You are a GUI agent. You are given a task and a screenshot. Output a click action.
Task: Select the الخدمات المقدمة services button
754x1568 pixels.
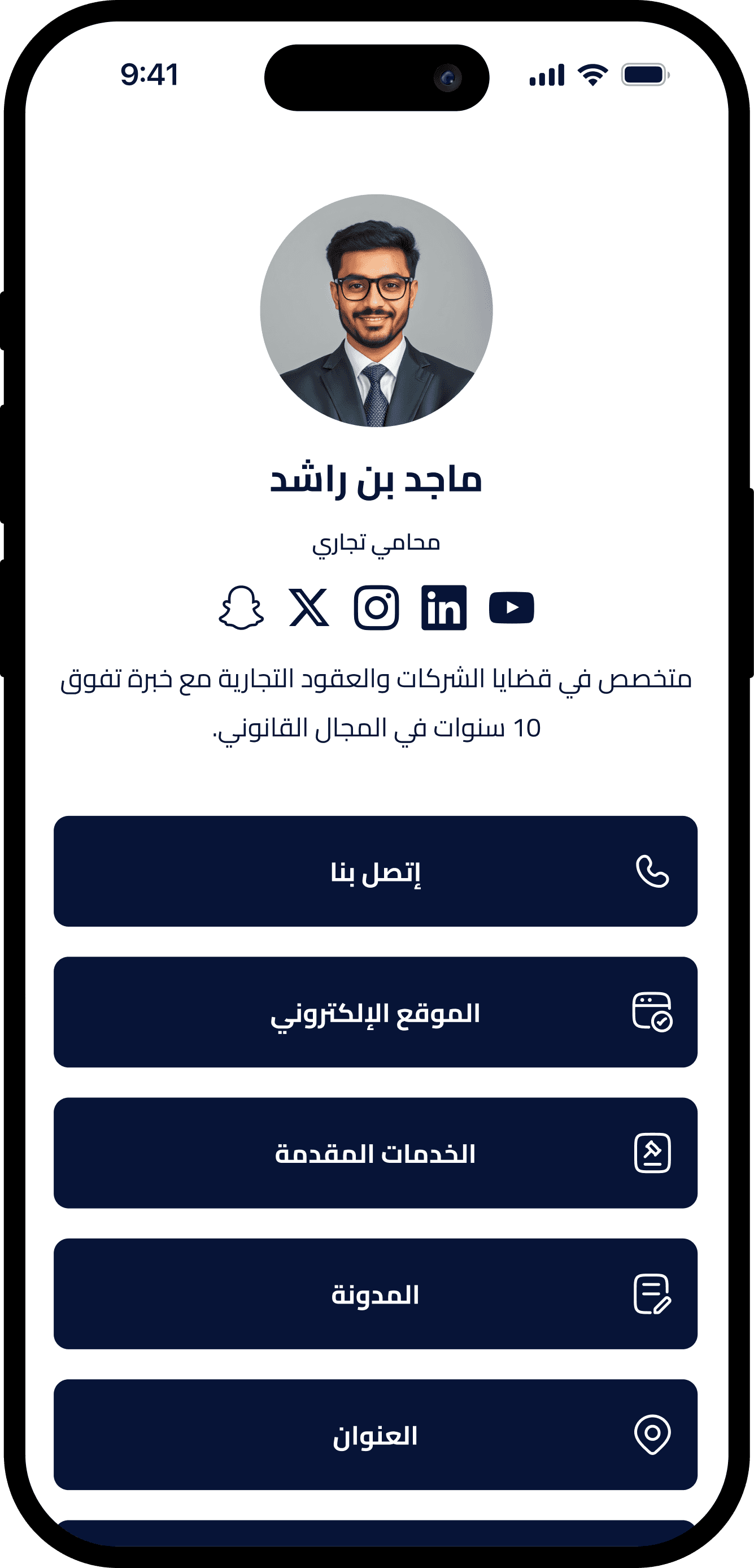tap(376, 1153)
